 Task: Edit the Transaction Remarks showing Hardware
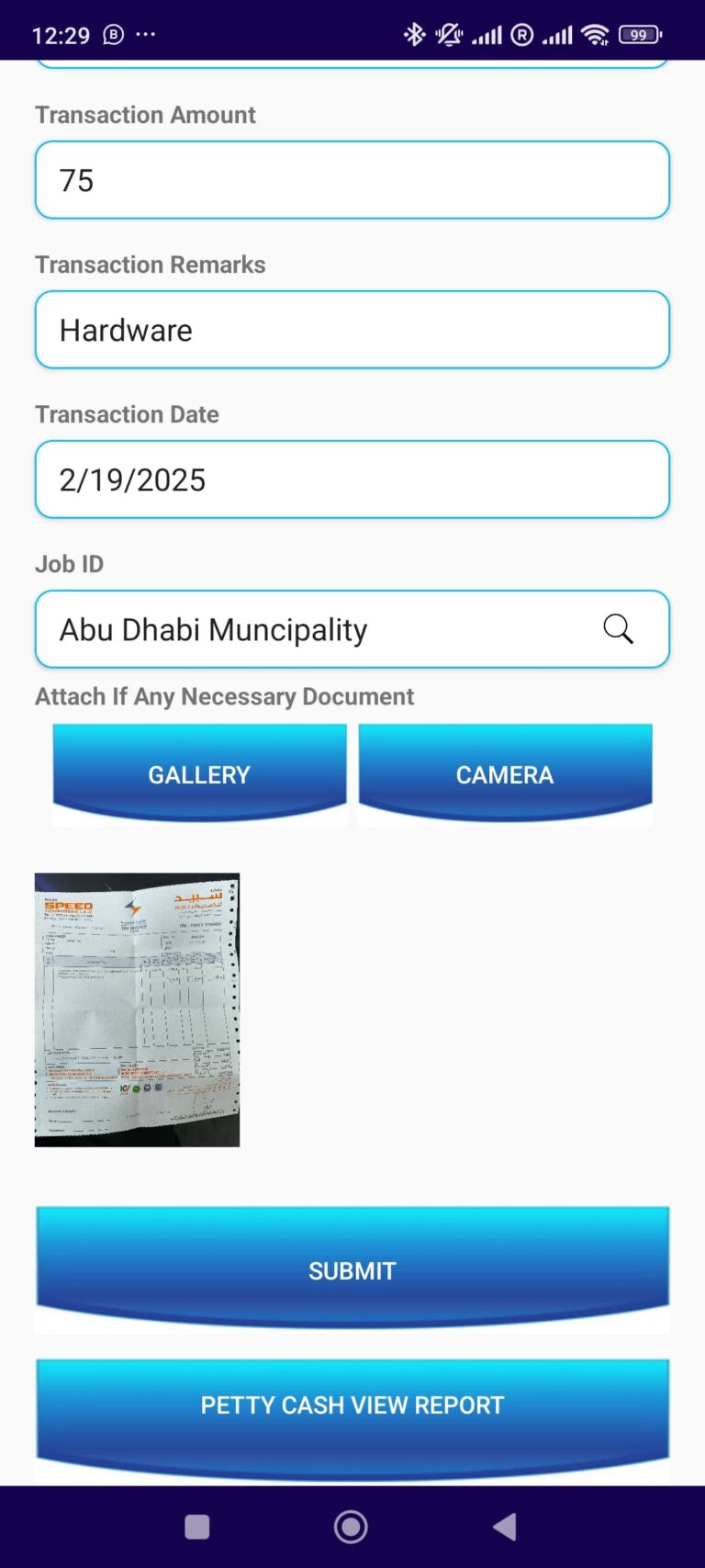pyautogui.click(x=352, y=330)
